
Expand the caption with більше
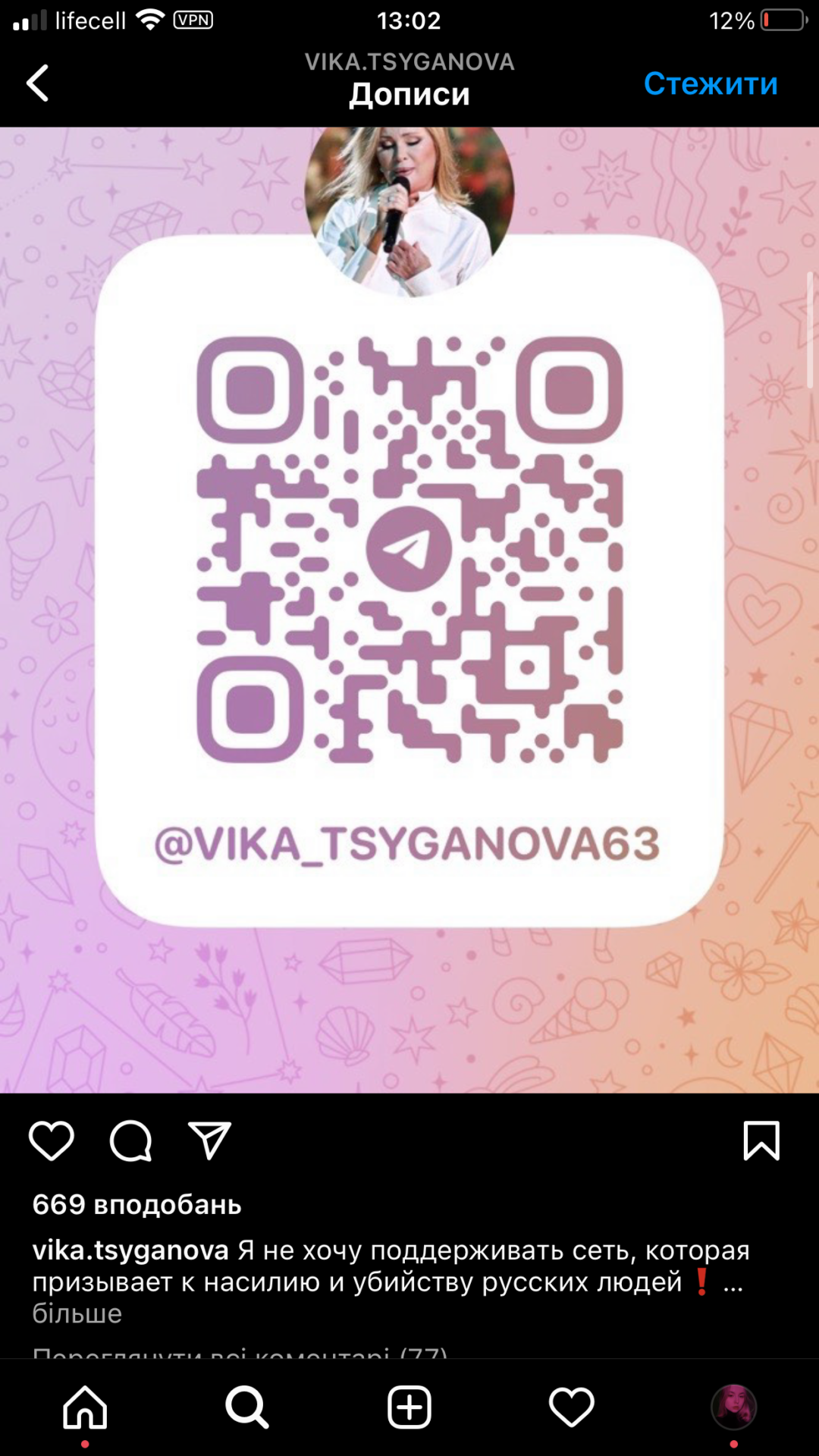pos(77,1313)
